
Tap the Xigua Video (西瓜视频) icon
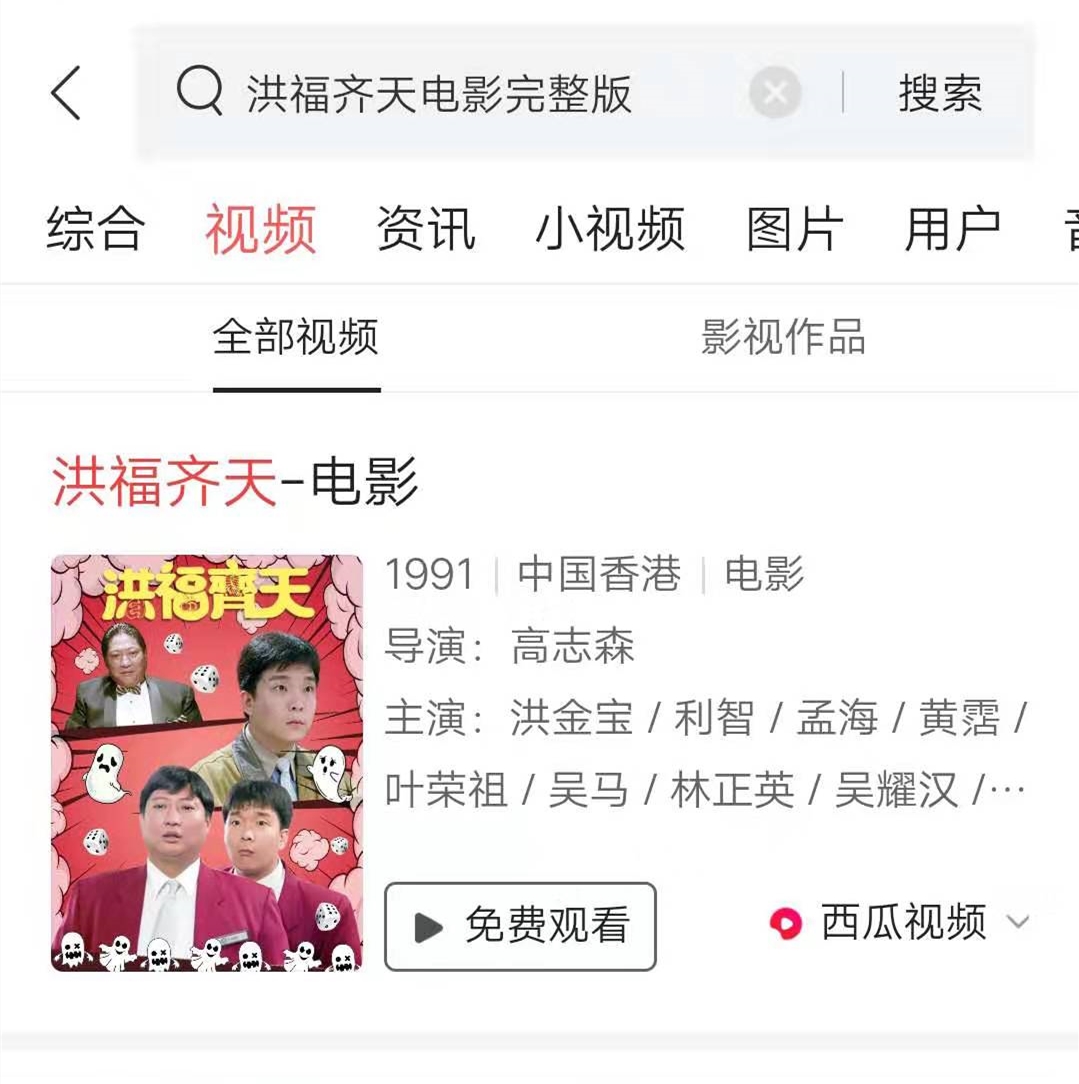point(789,924)
